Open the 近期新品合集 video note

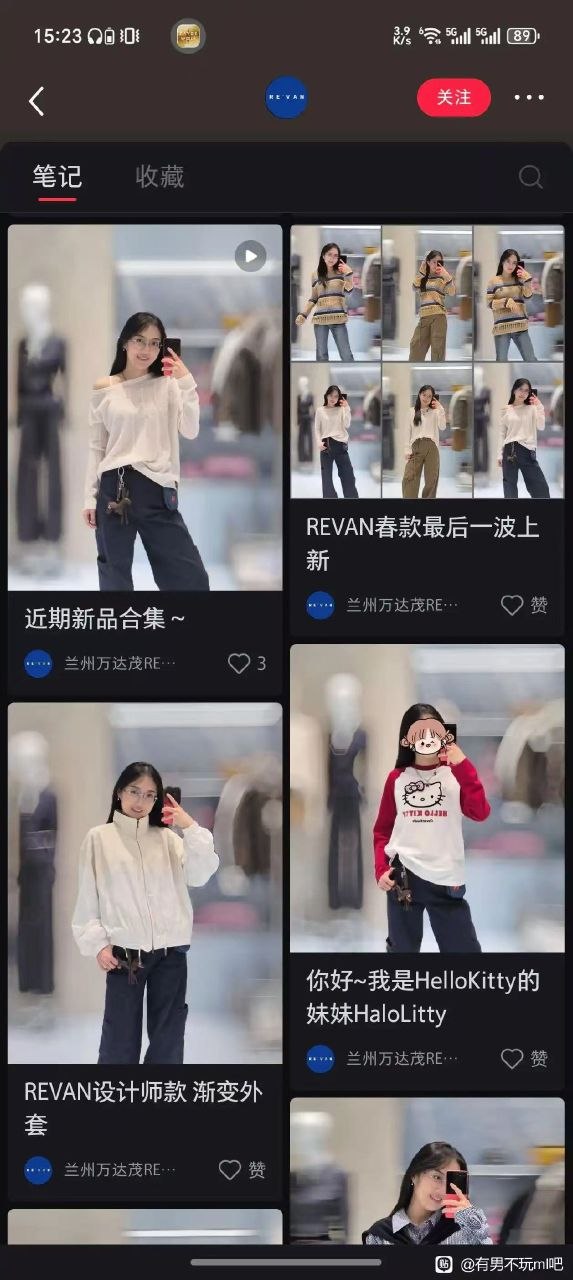click(x=146, y=407)
